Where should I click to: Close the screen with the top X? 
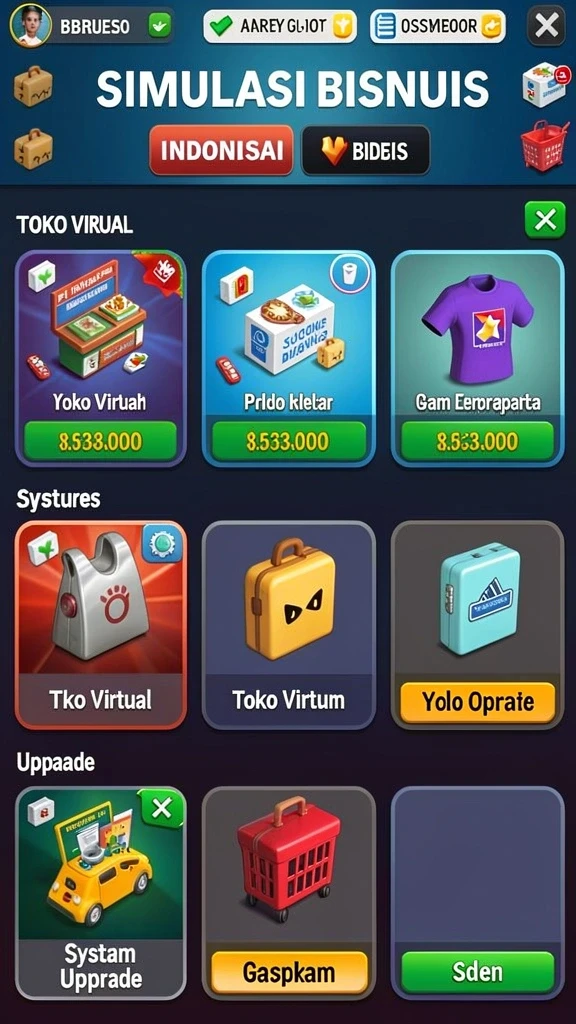[x=546, y=25]
